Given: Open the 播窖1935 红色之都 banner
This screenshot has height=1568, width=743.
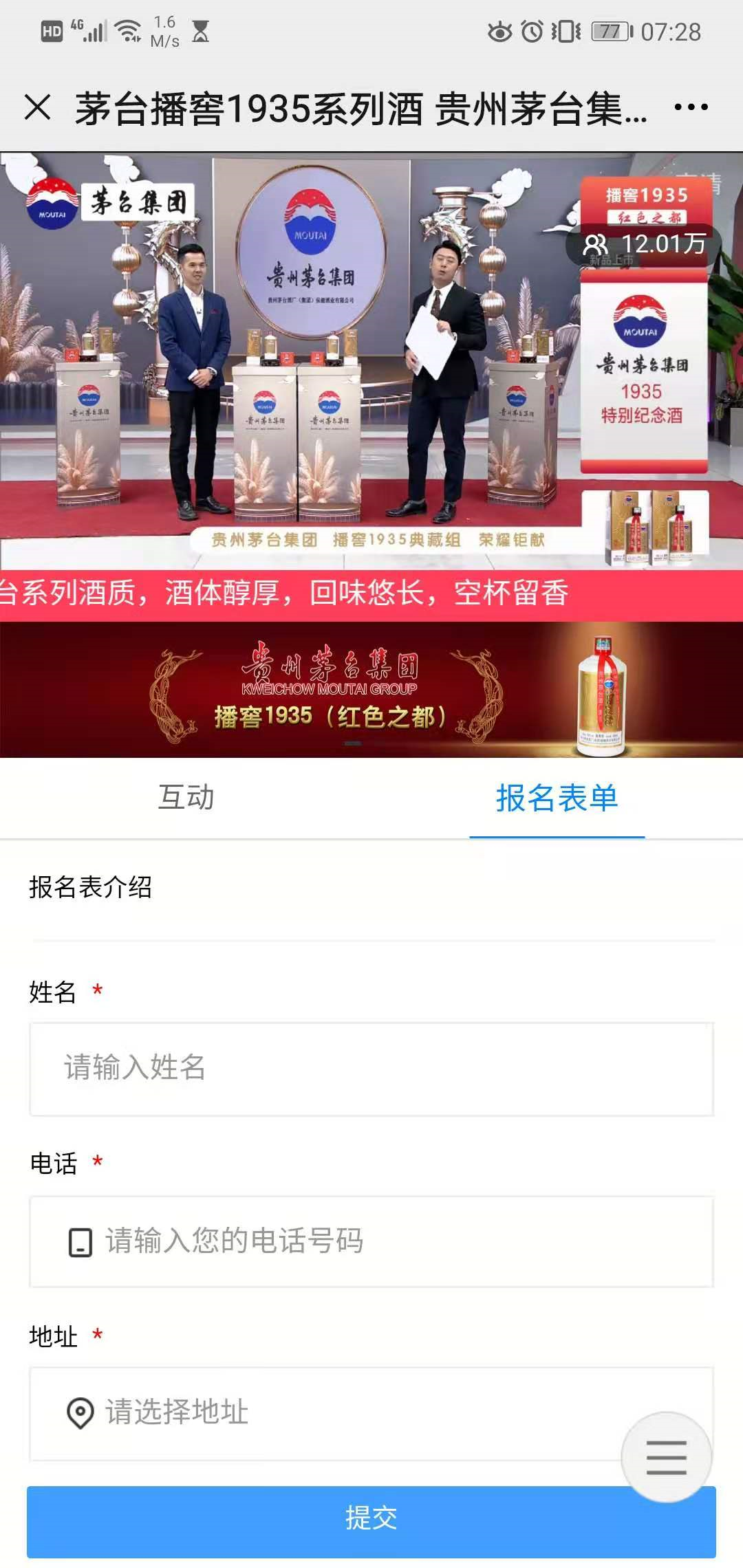Looking at the screenshot, I should (x=371, y=689).
